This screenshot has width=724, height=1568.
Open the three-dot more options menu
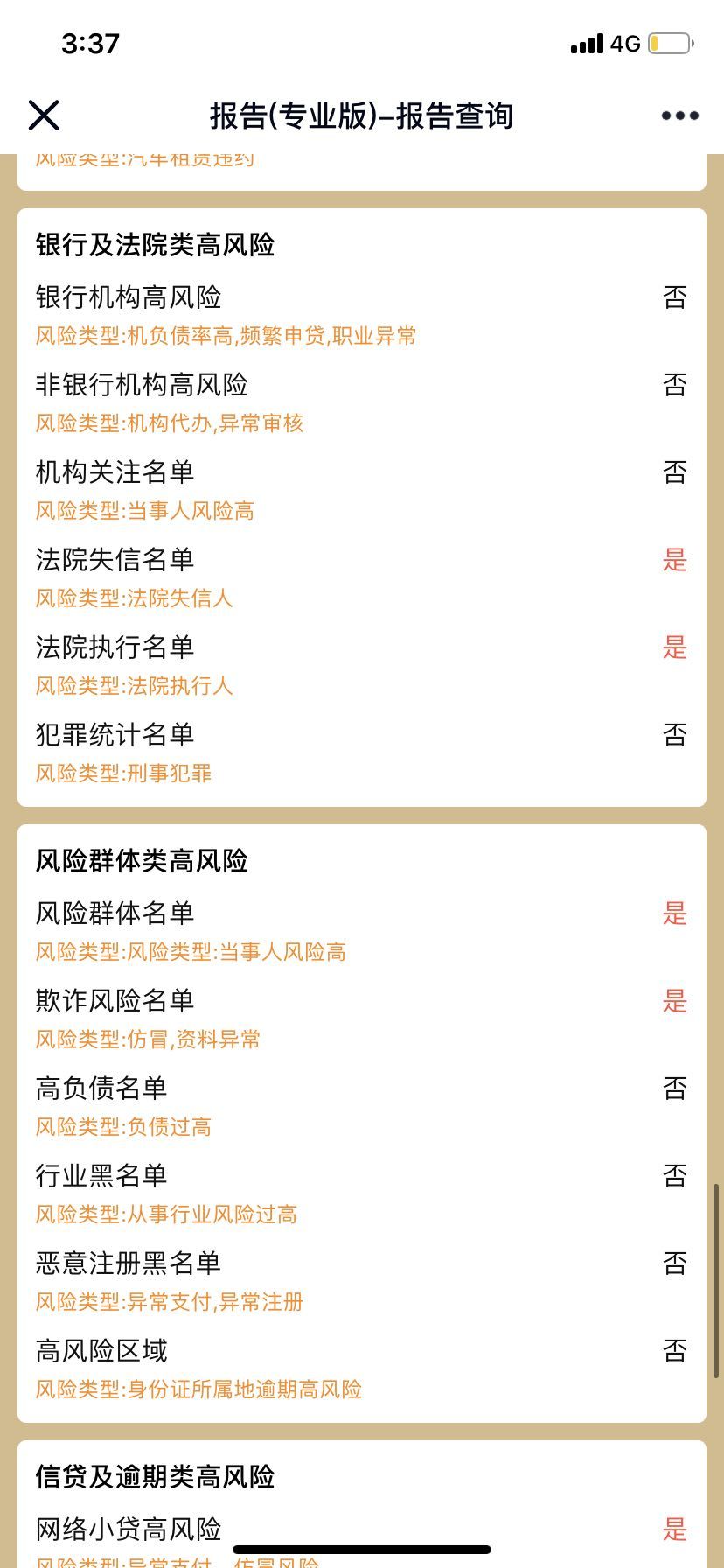click(x=679, y=115)
